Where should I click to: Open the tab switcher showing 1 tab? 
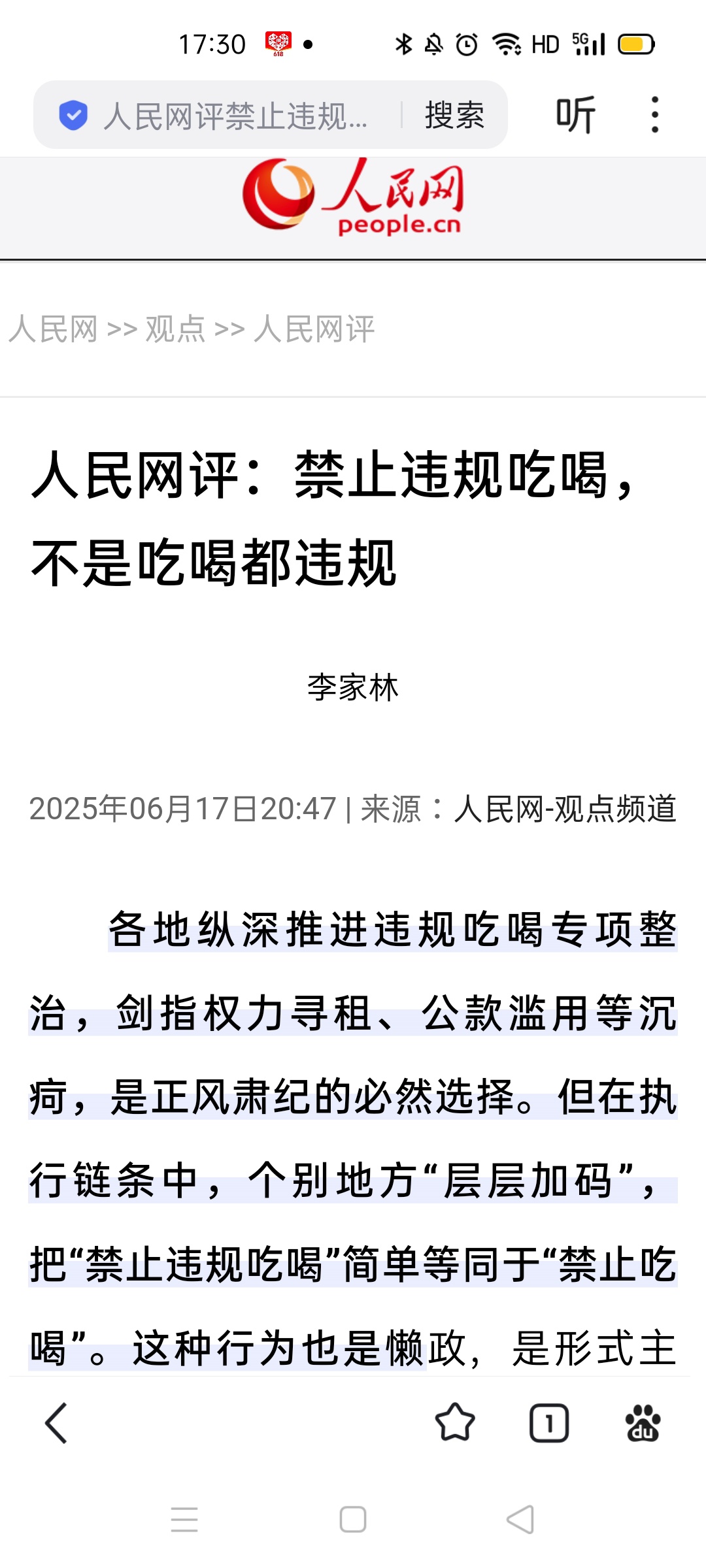click(548, 1423)
